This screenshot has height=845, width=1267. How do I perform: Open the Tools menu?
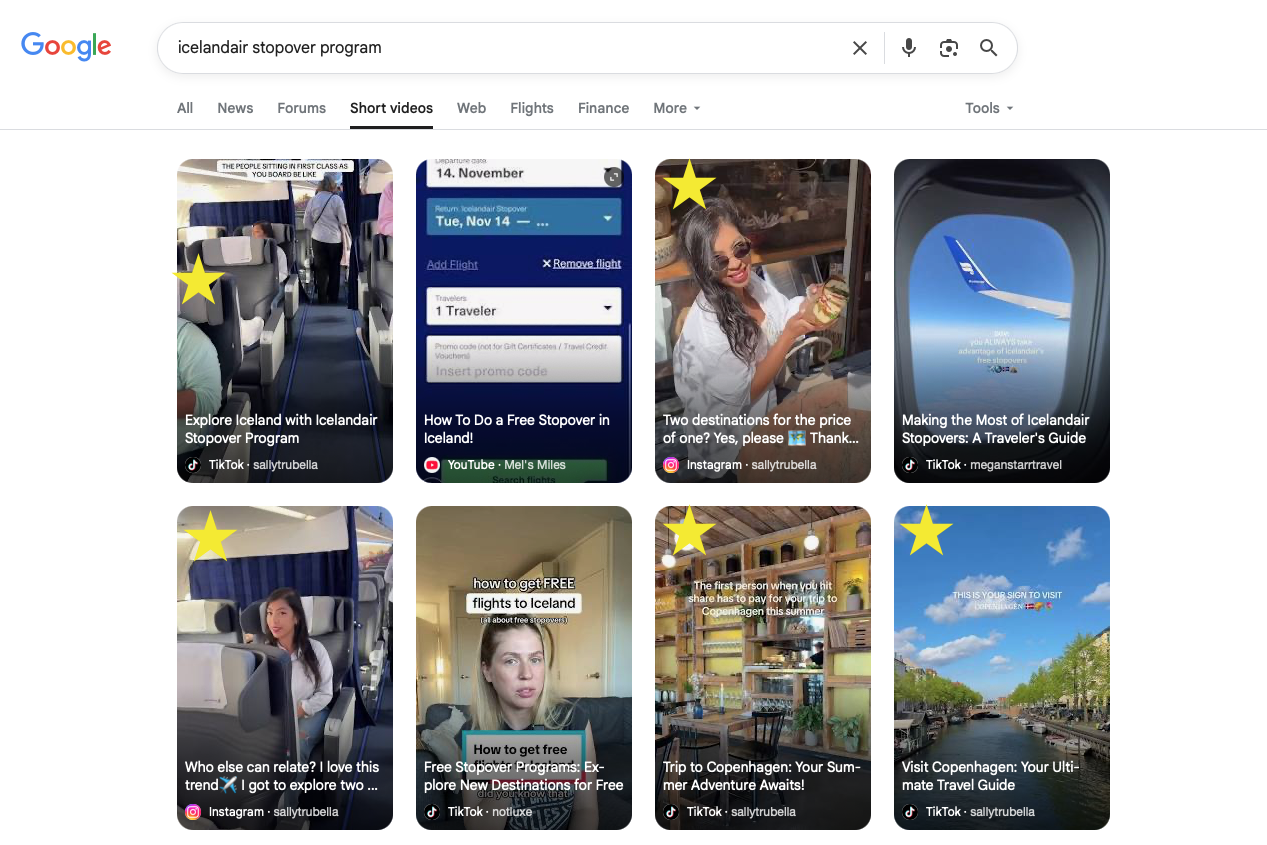click(989, 108)
